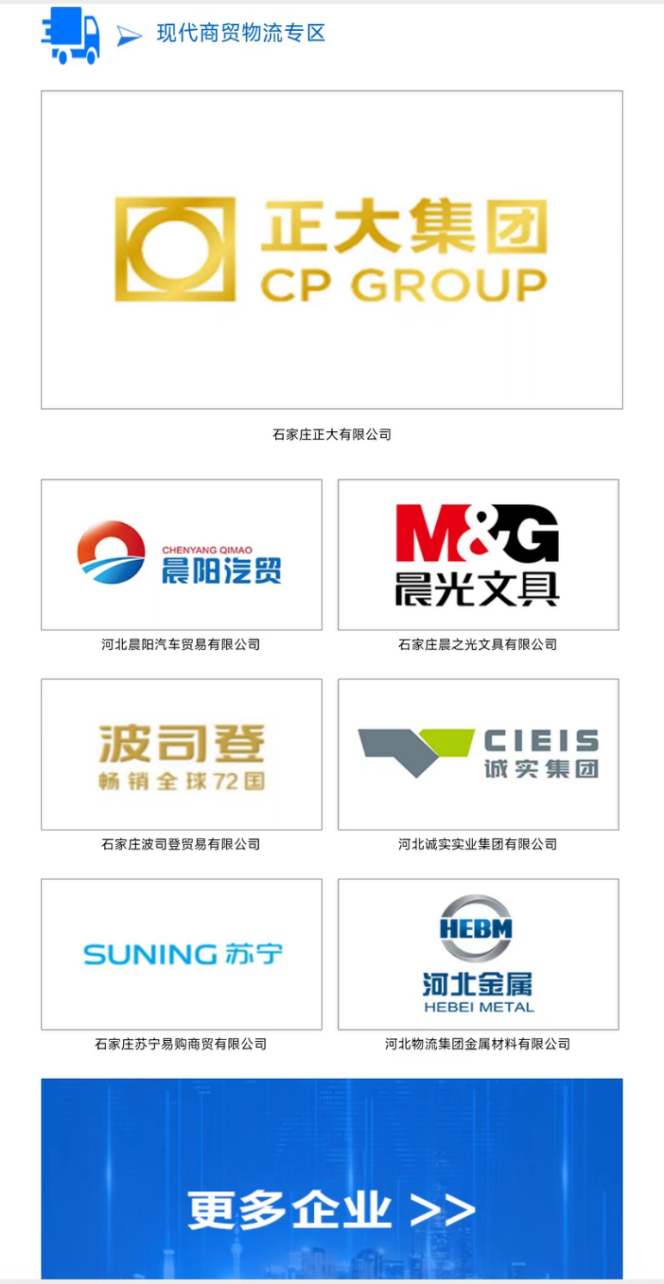Open the 石家庄波司登贸易有限公司 tile
The image size is (664, 1284).
tap(181, 755)
